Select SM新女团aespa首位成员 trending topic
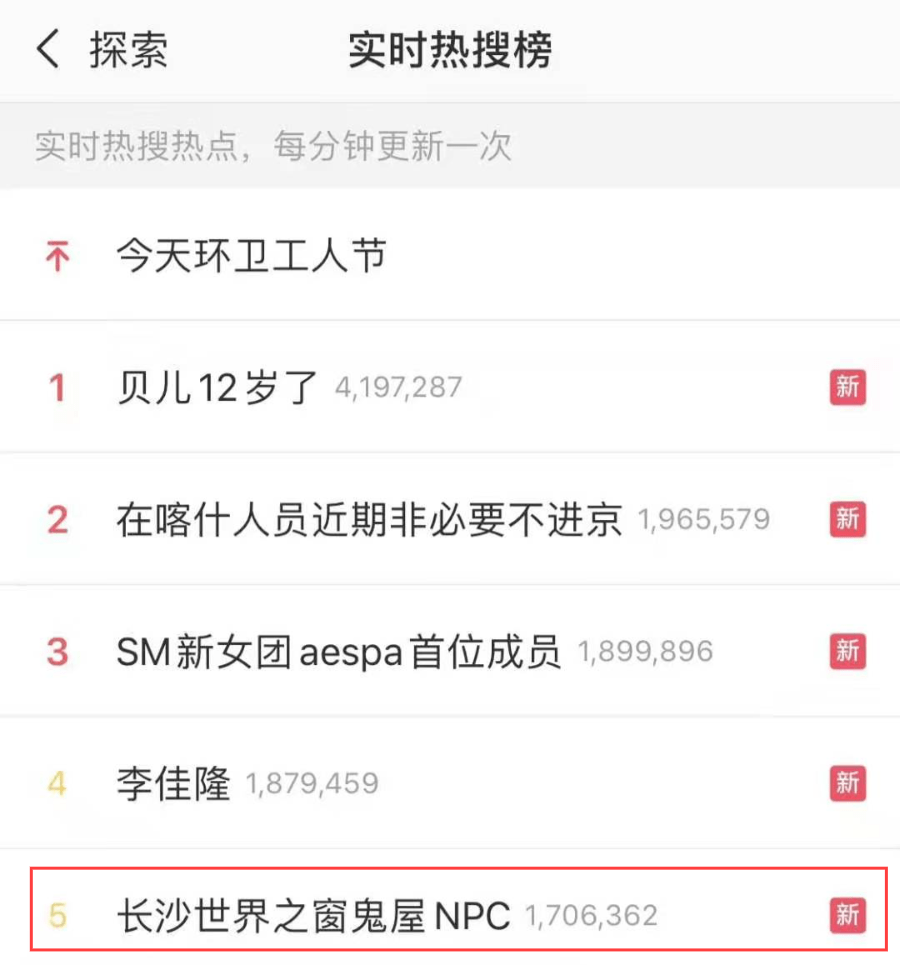This screenshot has width=900, height=965. pos(338,652)
